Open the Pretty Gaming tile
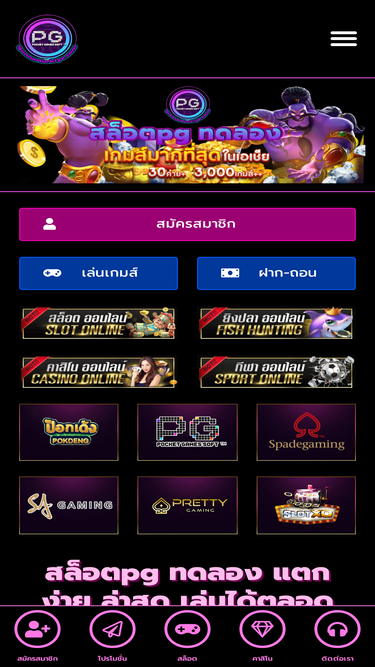The height and width of the screenshot is (667, 375). point(188,505)
